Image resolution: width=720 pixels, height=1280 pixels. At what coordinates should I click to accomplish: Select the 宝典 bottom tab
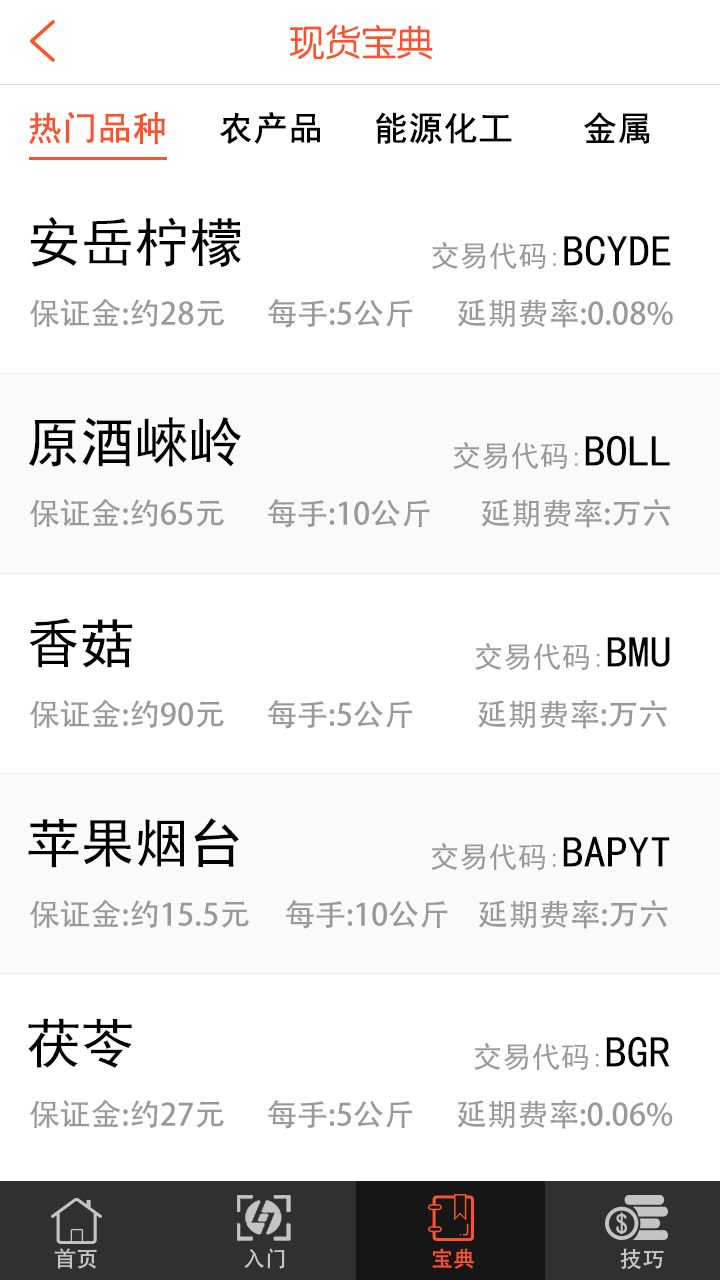pyautogui.click(x=451, y=1231)
